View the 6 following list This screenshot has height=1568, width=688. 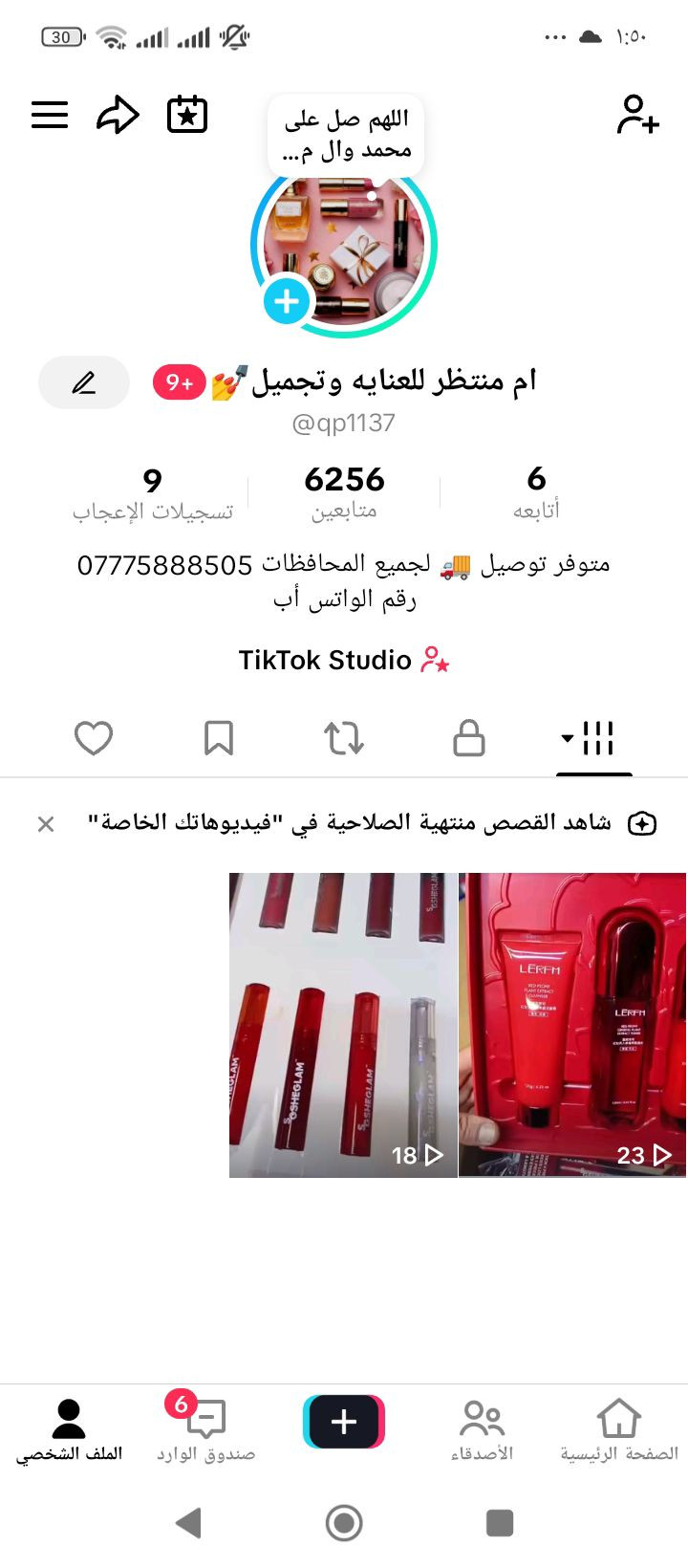[536, 492]
